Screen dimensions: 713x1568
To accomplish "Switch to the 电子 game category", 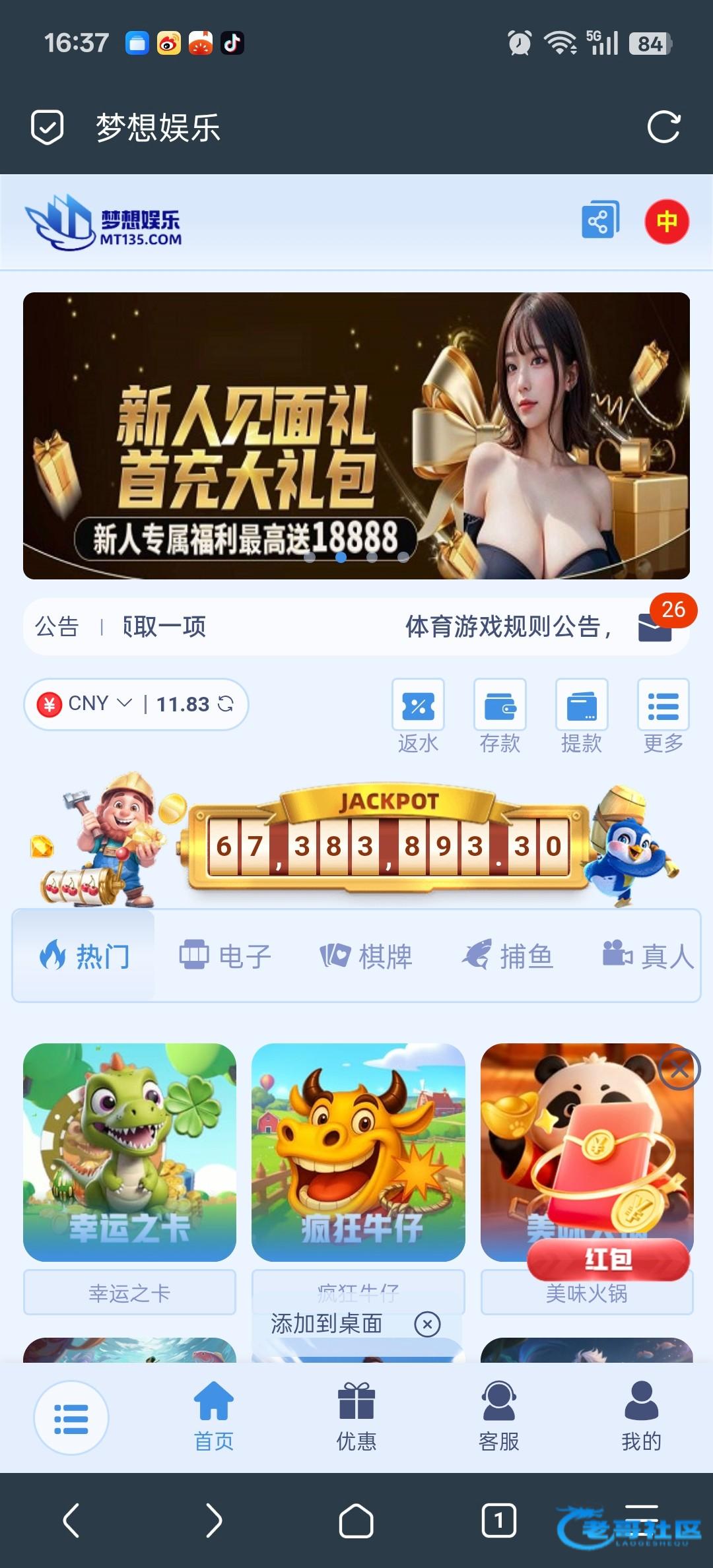I will click(x=226, y=956).
